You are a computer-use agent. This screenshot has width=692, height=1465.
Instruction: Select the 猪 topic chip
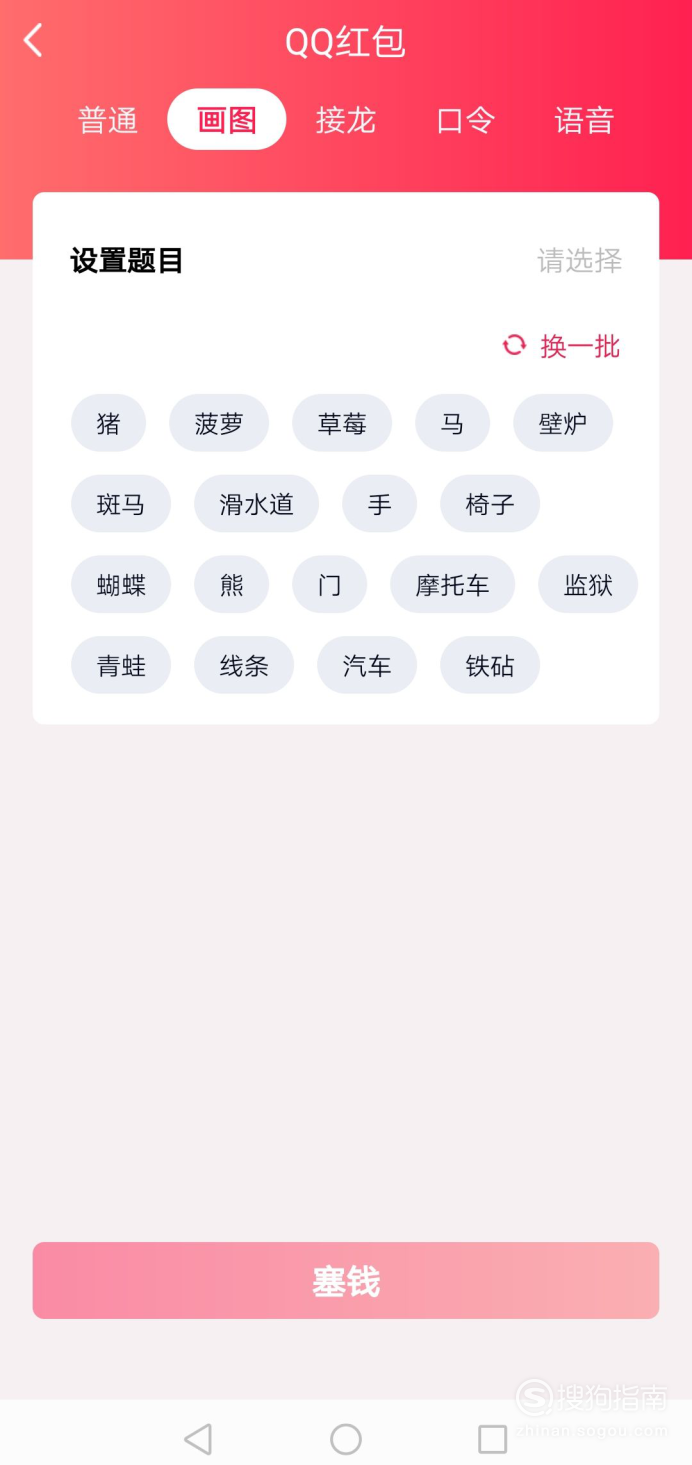pos(108,423)
